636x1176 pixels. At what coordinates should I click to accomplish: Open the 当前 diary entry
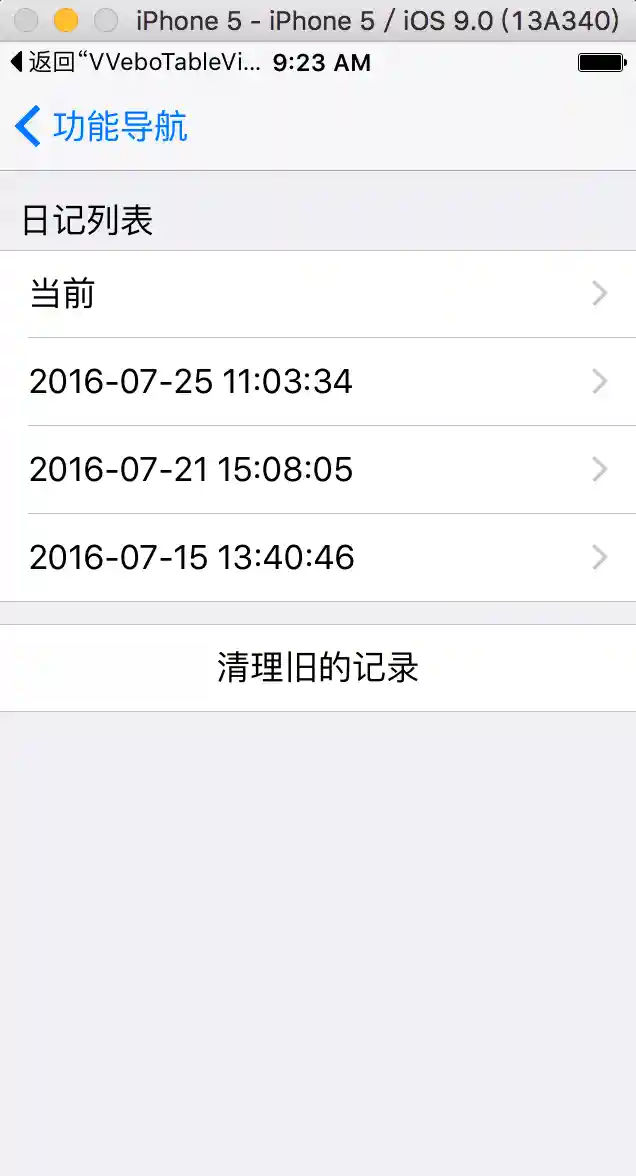coord(318,294)
